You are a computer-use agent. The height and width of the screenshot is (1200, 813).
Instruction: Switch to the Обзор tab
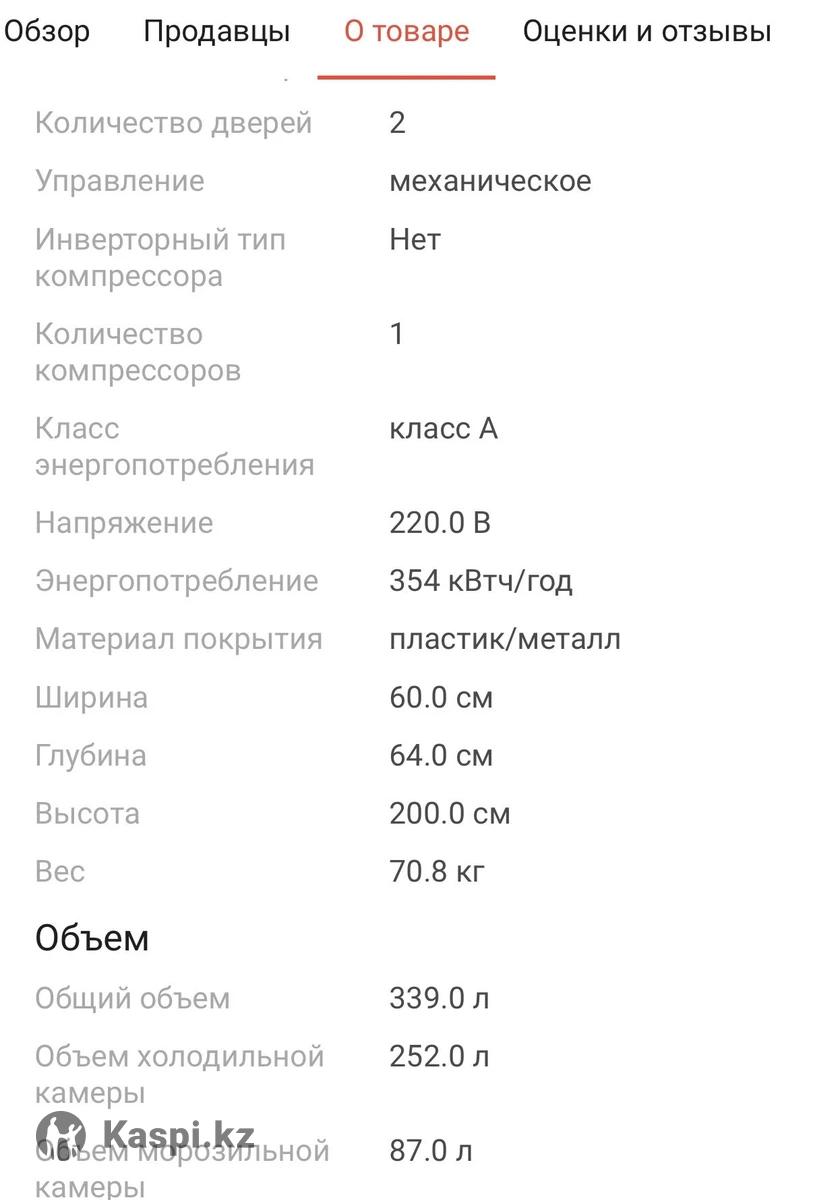[47, 32]
